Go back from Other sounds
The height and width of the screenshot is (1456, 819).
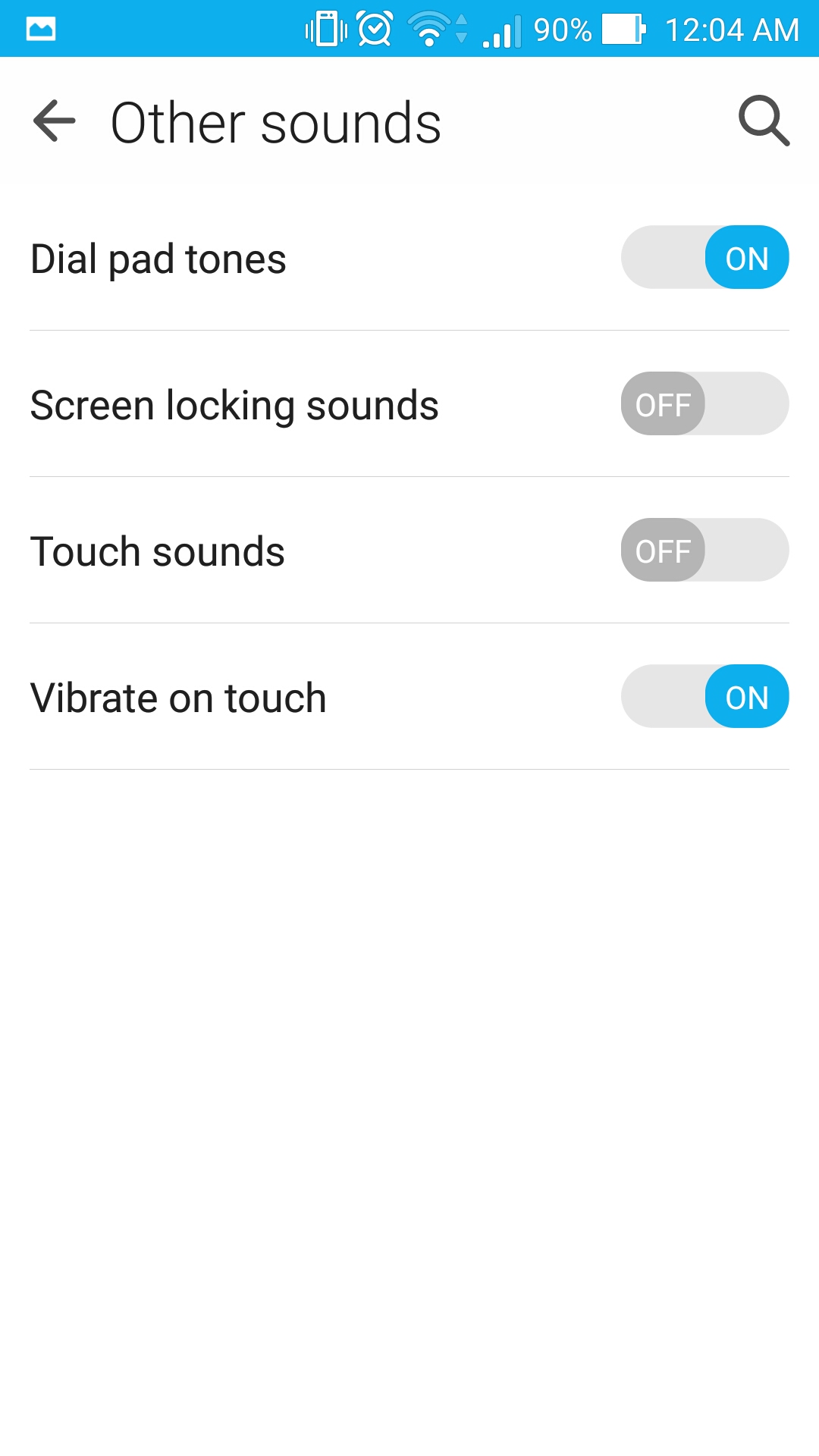55,121
